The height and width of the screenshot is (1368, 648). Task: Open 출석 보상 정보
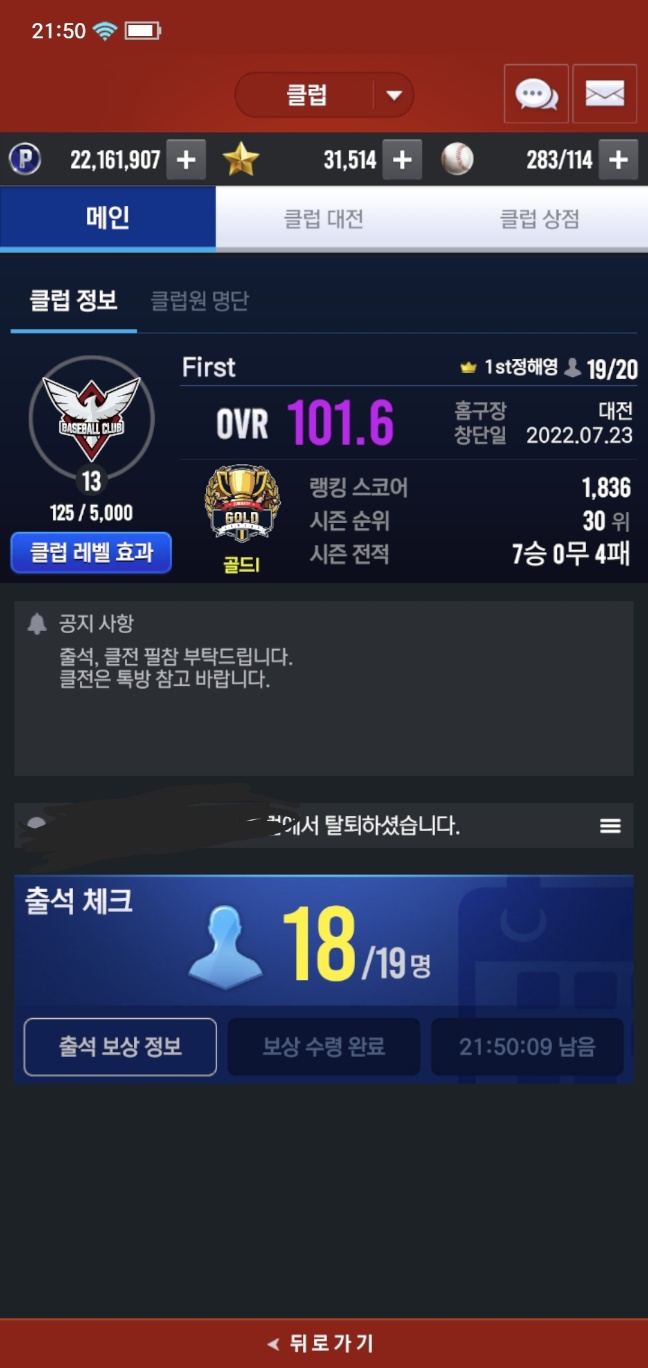pos(120,1047)
